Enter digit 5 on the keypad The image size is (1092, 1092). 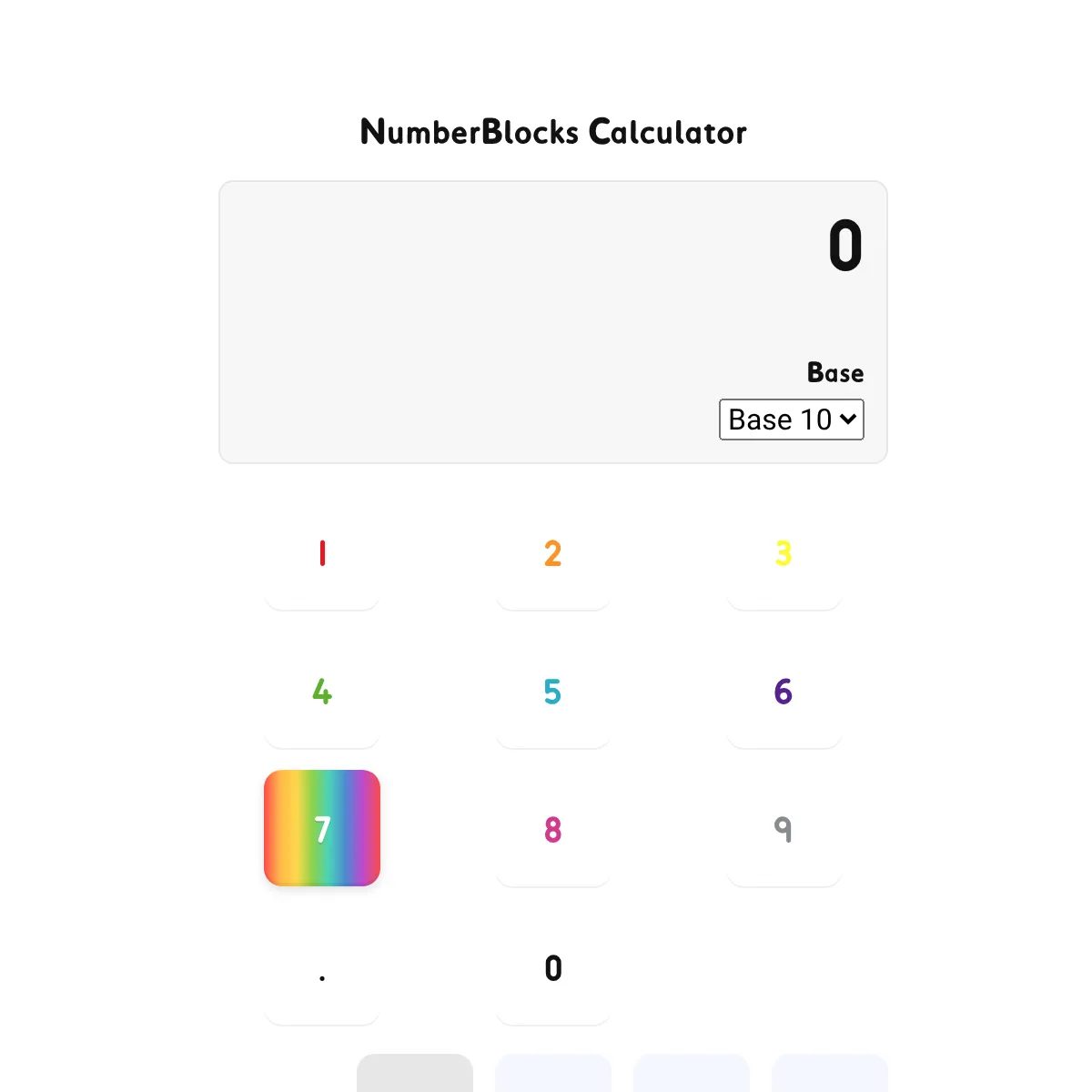(x=552, y=692)
